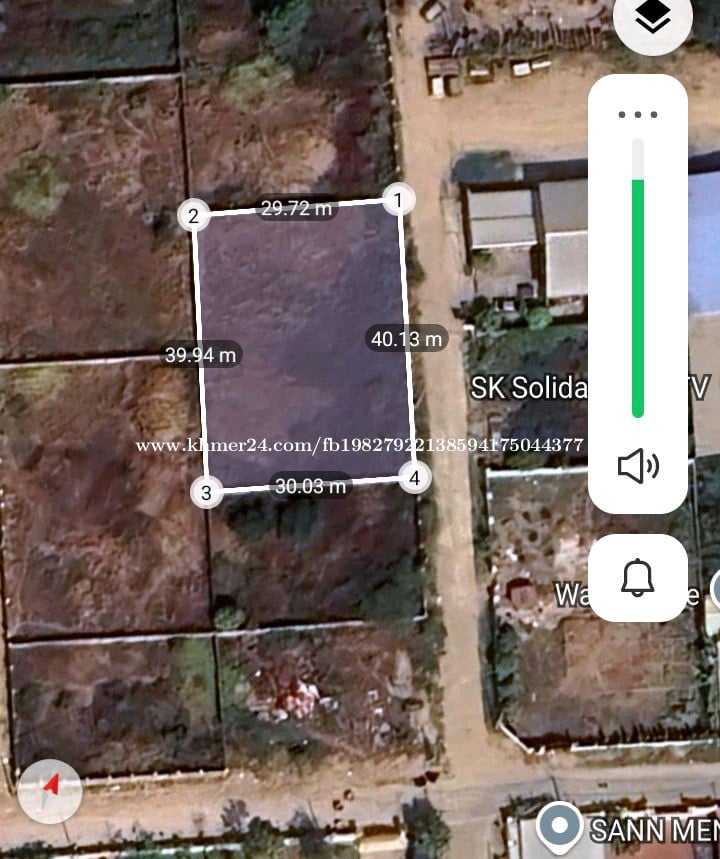
Task: Select measurement point 2
Action: (x=194, y=215)
